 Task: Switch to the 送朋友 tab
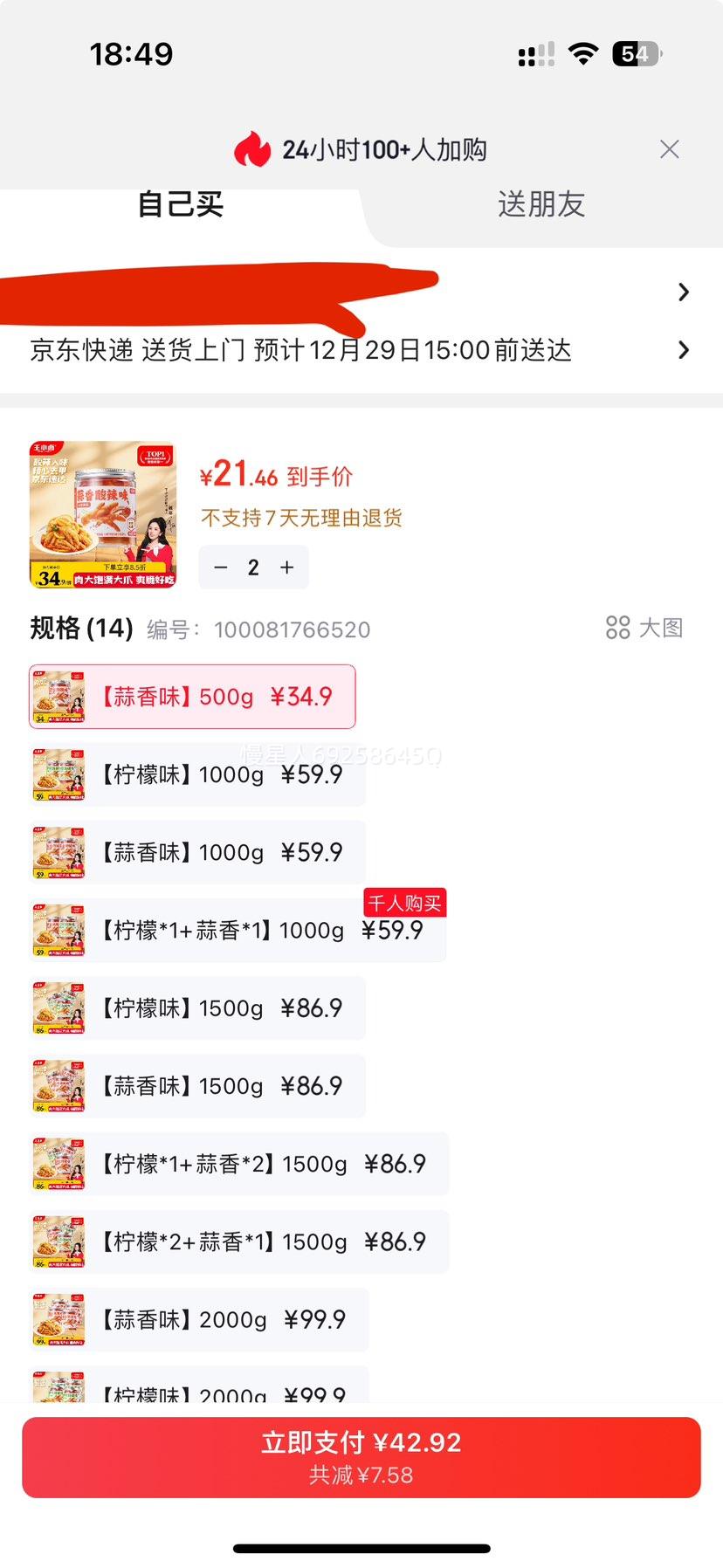pos(541,205)
